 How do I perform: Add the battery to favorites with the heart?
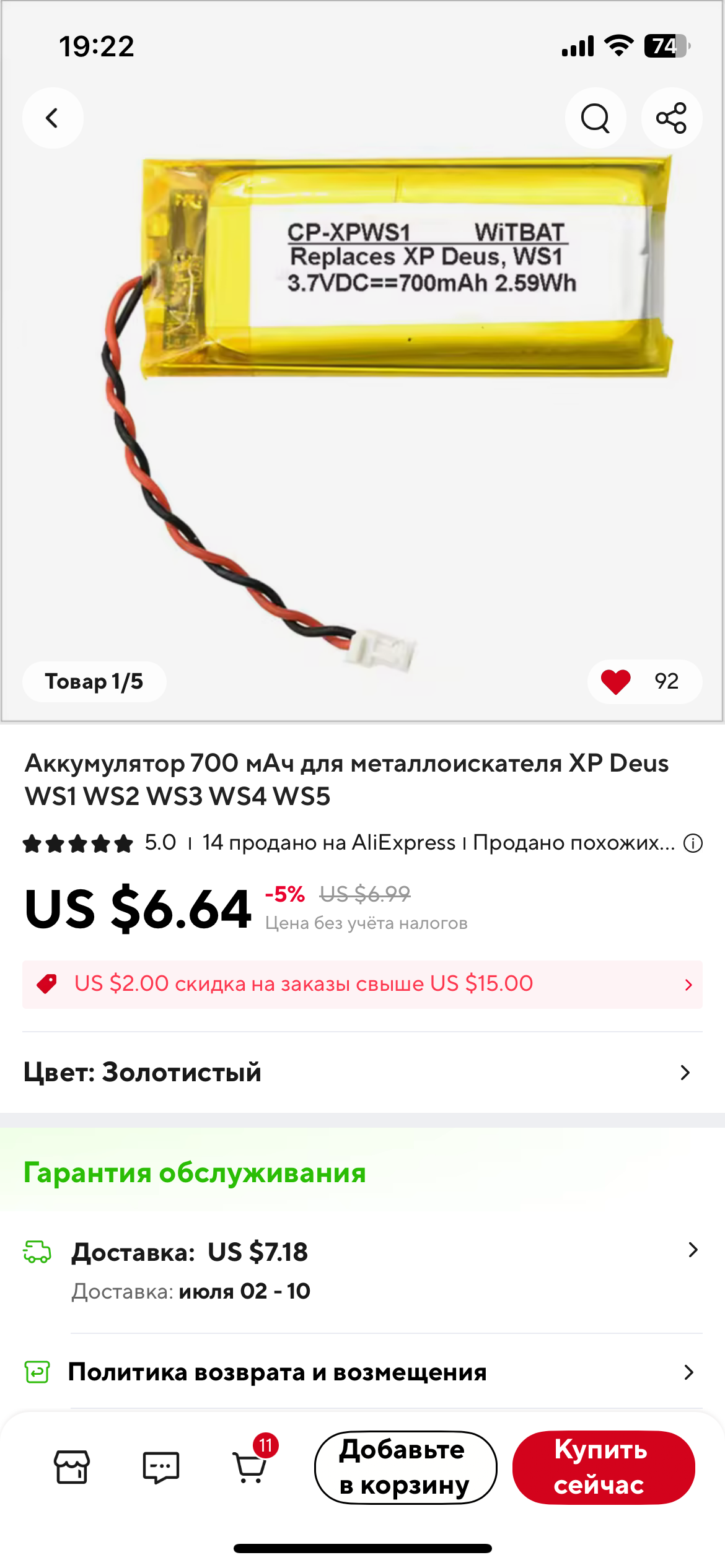pyautogui.click(x=616, y=682)
